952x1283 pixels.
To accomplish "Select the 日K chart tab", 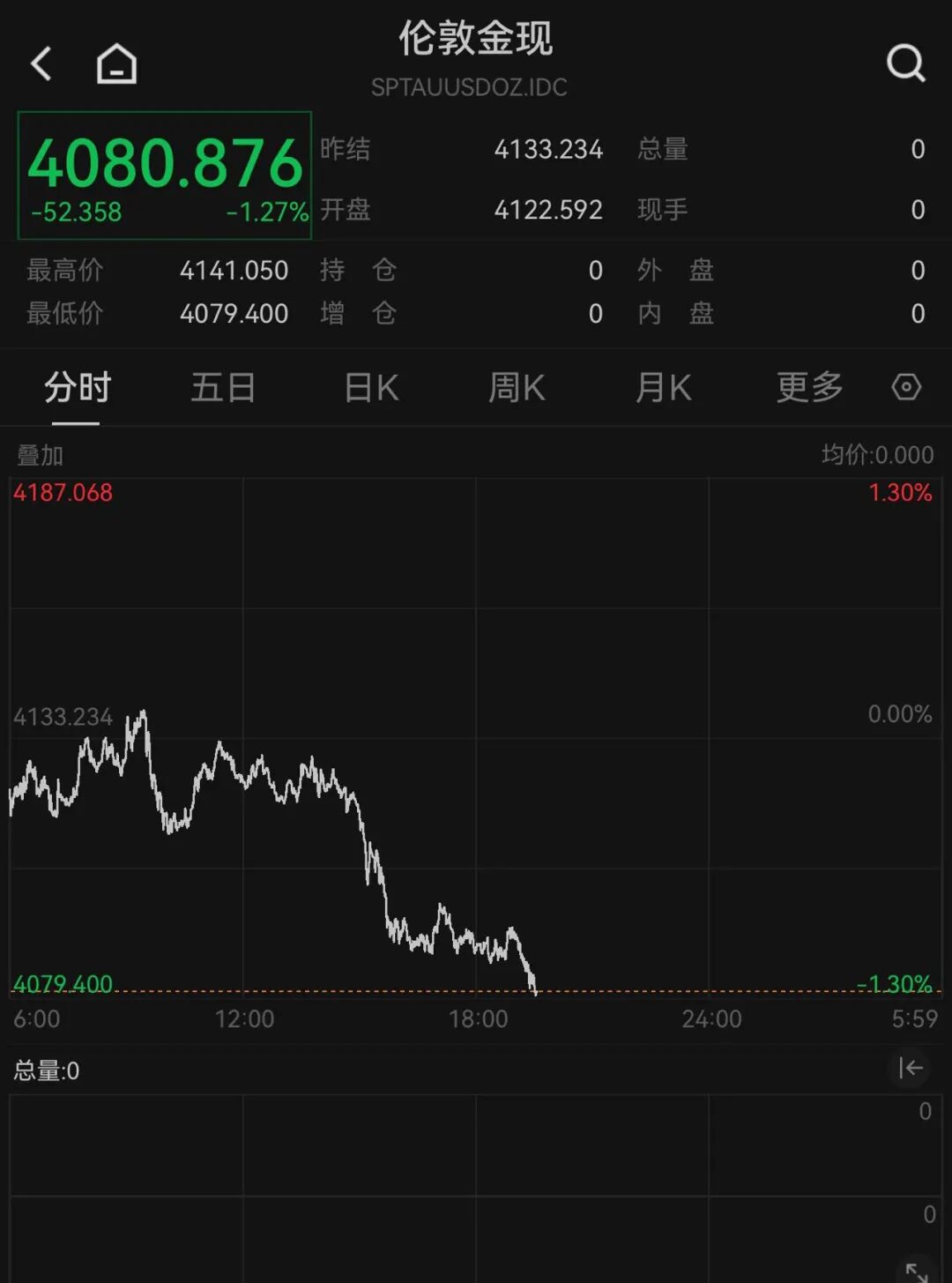I will [x=370, y=387].
